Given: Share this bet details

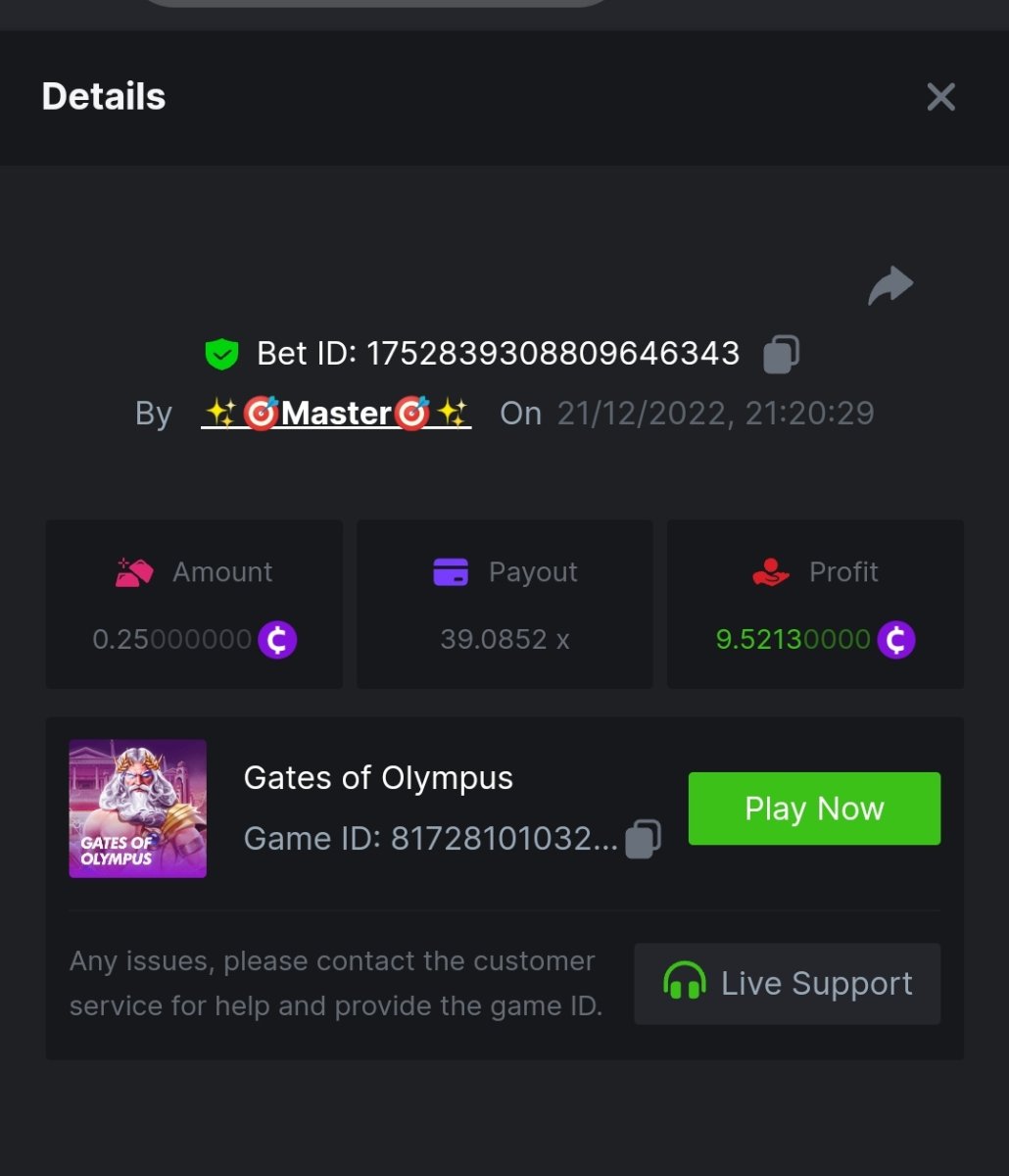Looking at the screenshot, I should (890, 286).
